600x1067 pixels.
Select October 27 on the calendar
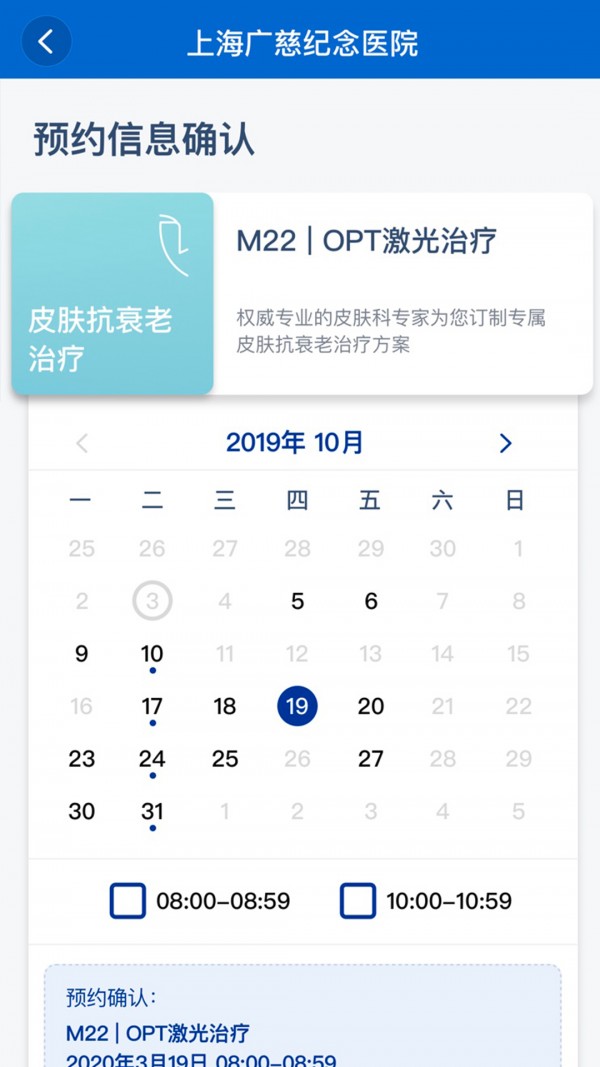tap(371, 759)
